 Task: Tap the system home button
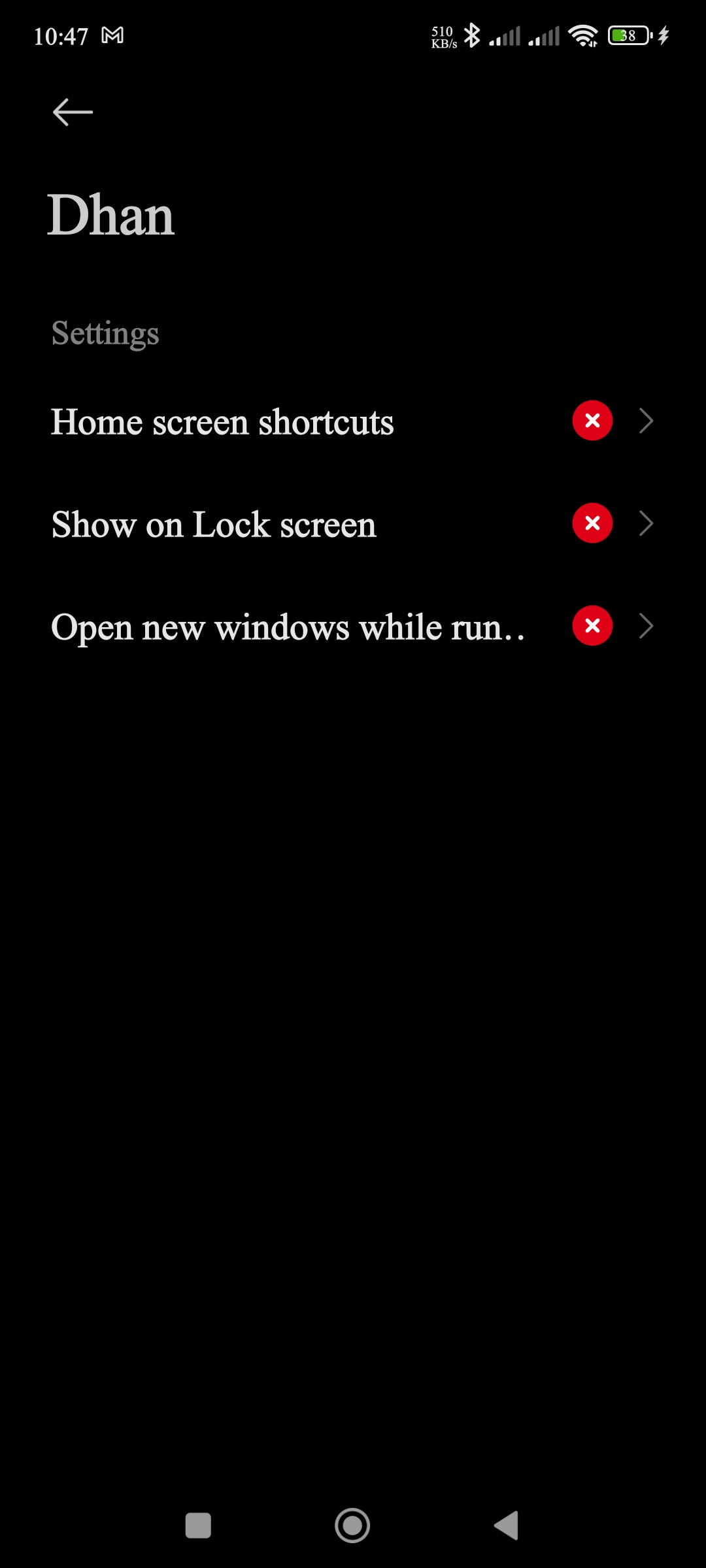352,1526
